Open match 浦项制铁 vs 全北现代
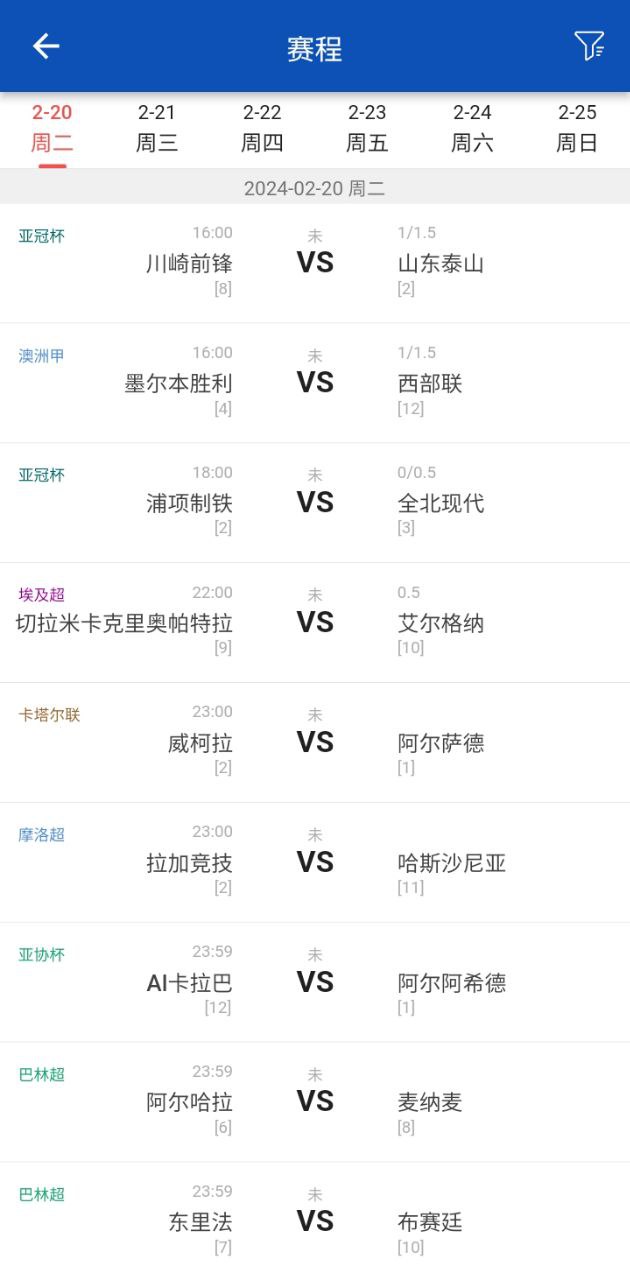The width and height of the screenshot is (630, 1280). (x=315, y=503)
